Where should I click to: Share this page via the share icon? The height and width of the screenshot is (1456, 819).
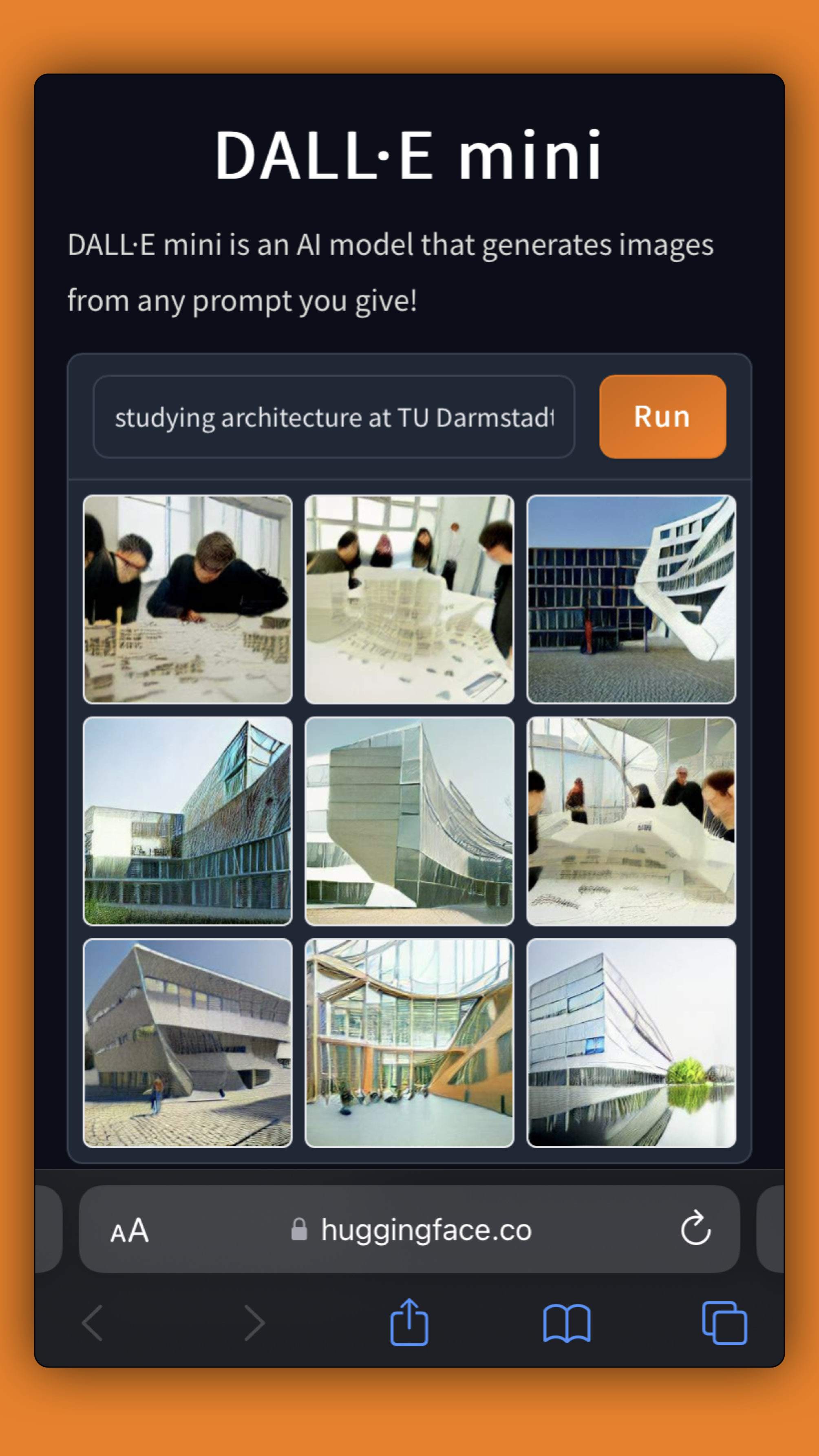[x=409, y=1323]
